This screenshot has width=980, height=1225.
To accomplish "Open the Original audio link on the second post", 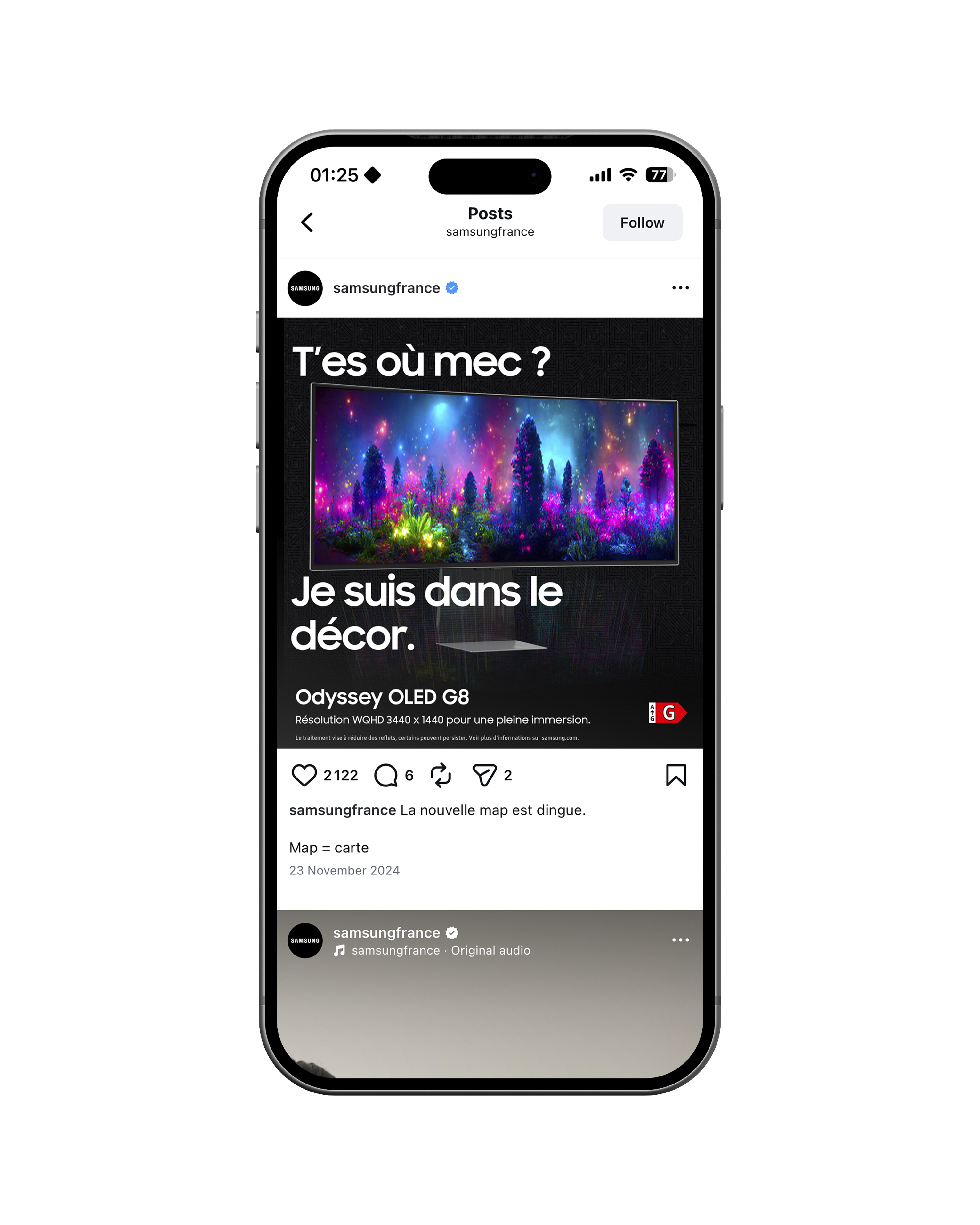I will (x=441, y=951).
